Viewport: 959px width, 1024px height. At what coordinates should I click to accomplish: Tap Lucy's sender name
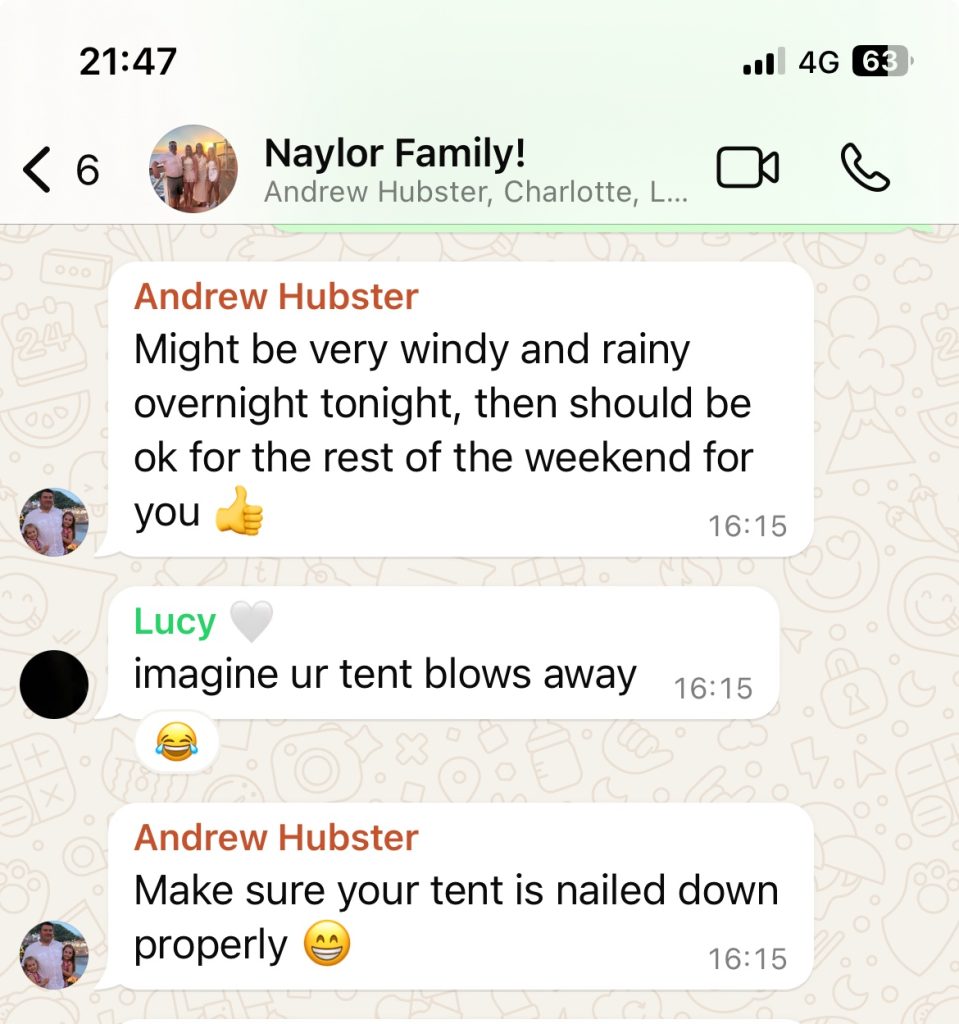click(175, 622)
